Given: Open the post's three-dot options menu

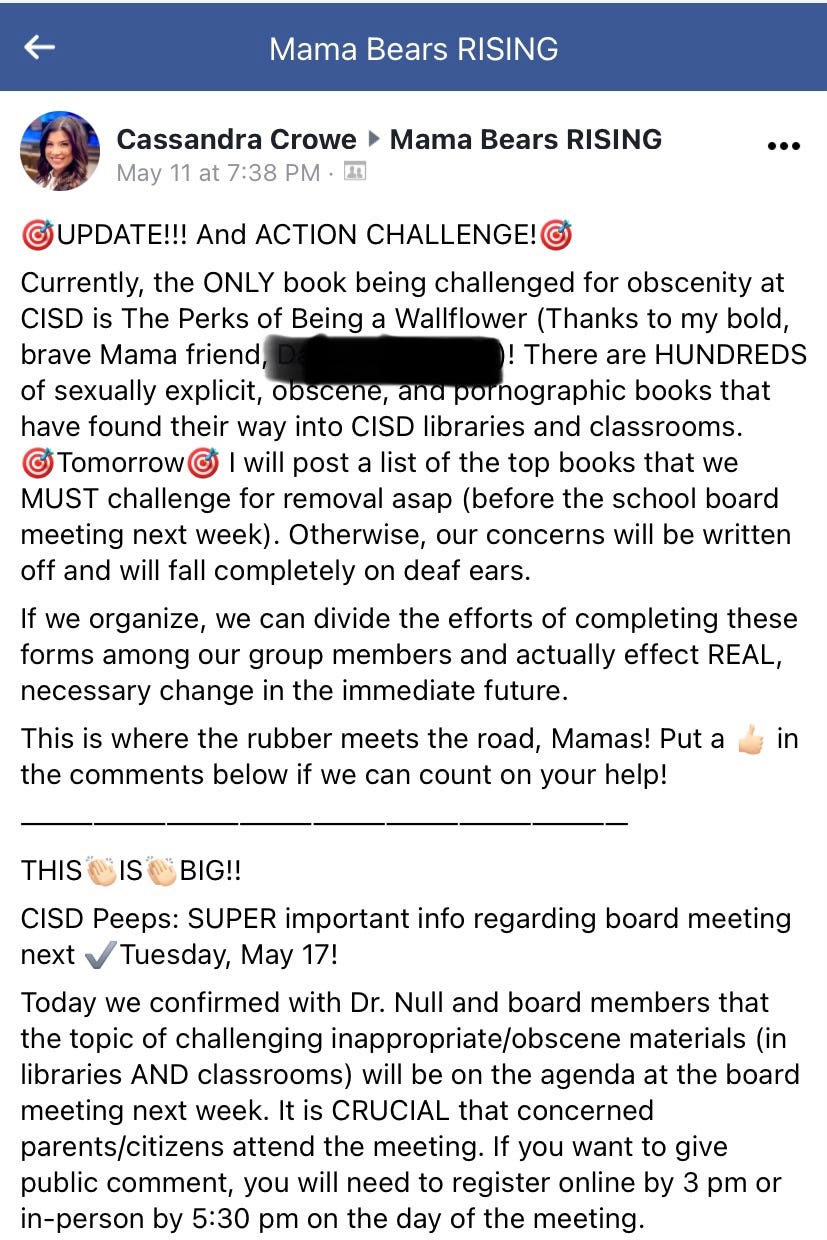Looking at the screenshot, I should (783, 146).
